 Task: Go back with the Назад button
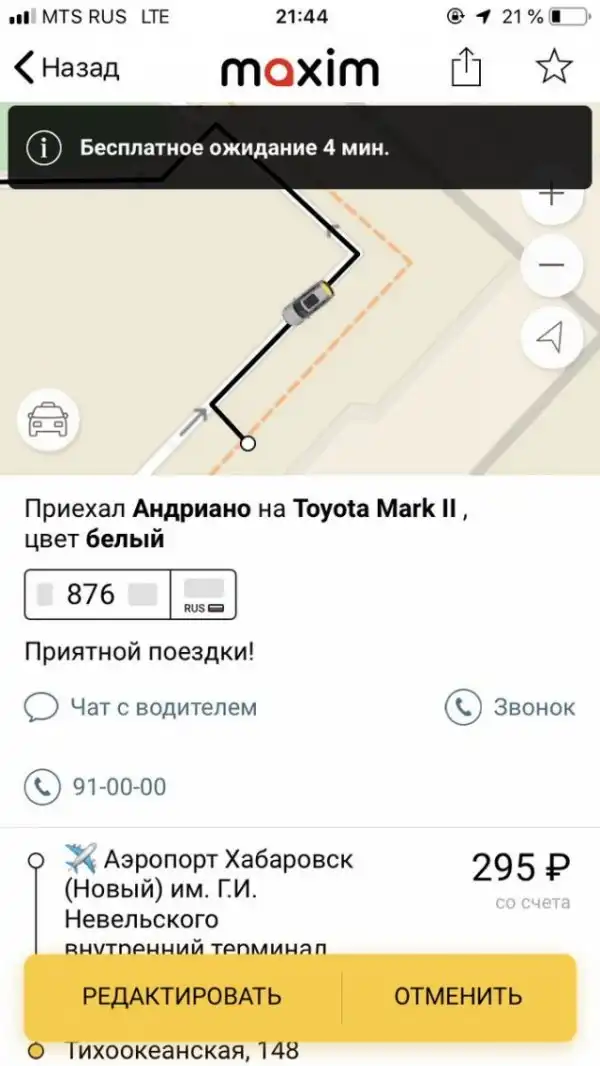click(x=67, y=69)
